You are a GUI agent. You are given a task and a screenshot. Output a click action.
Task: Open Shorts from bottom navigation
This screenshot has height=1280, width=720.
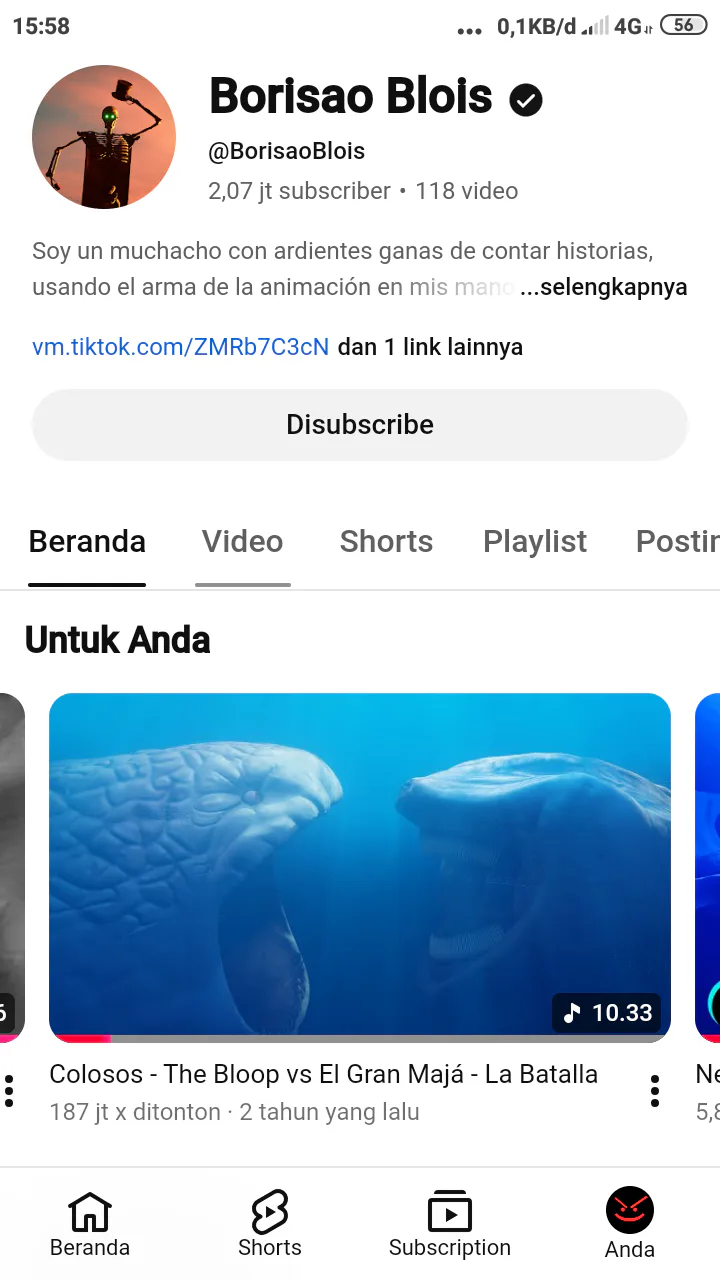pos(270,1224)
